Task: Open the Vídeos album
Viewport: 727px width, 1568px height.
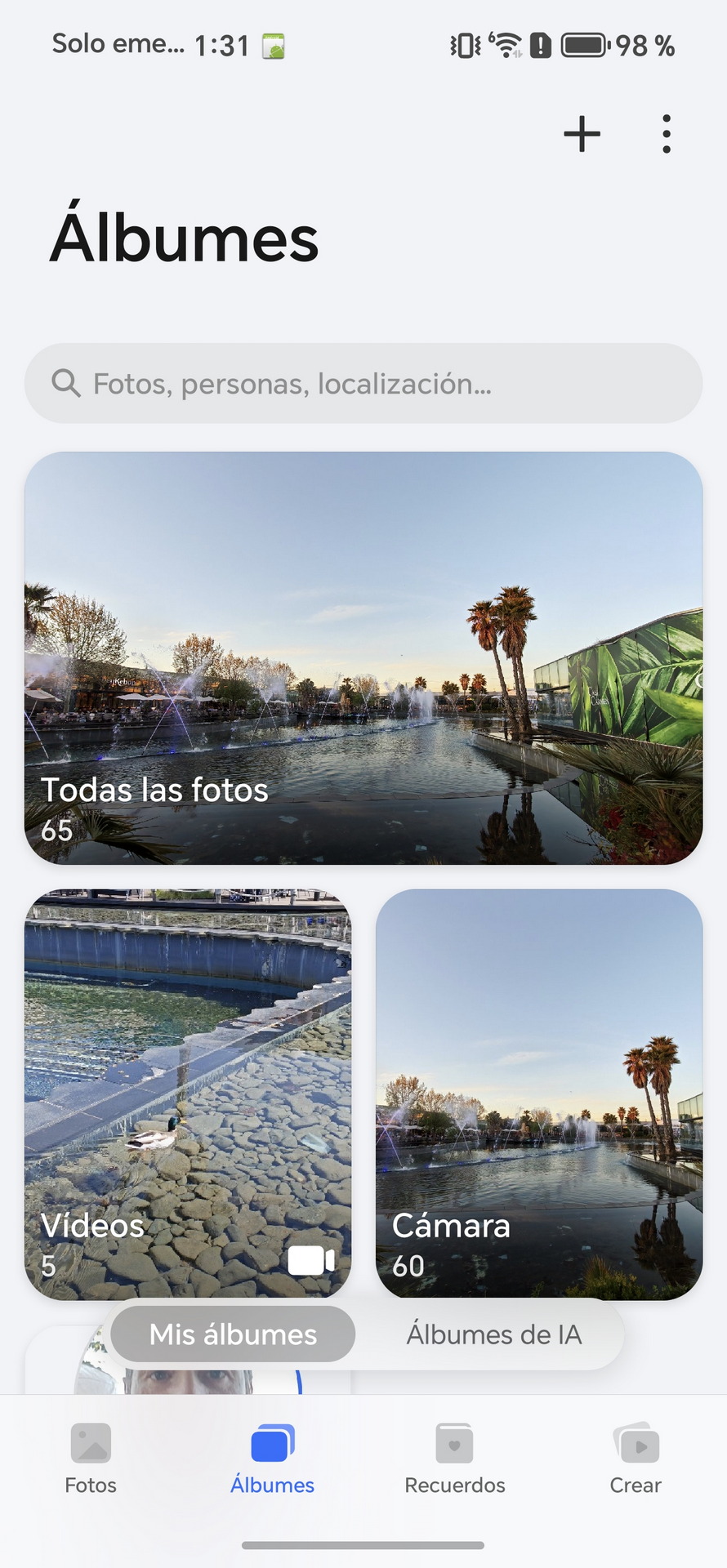Action: click(x=188, y=1094)
